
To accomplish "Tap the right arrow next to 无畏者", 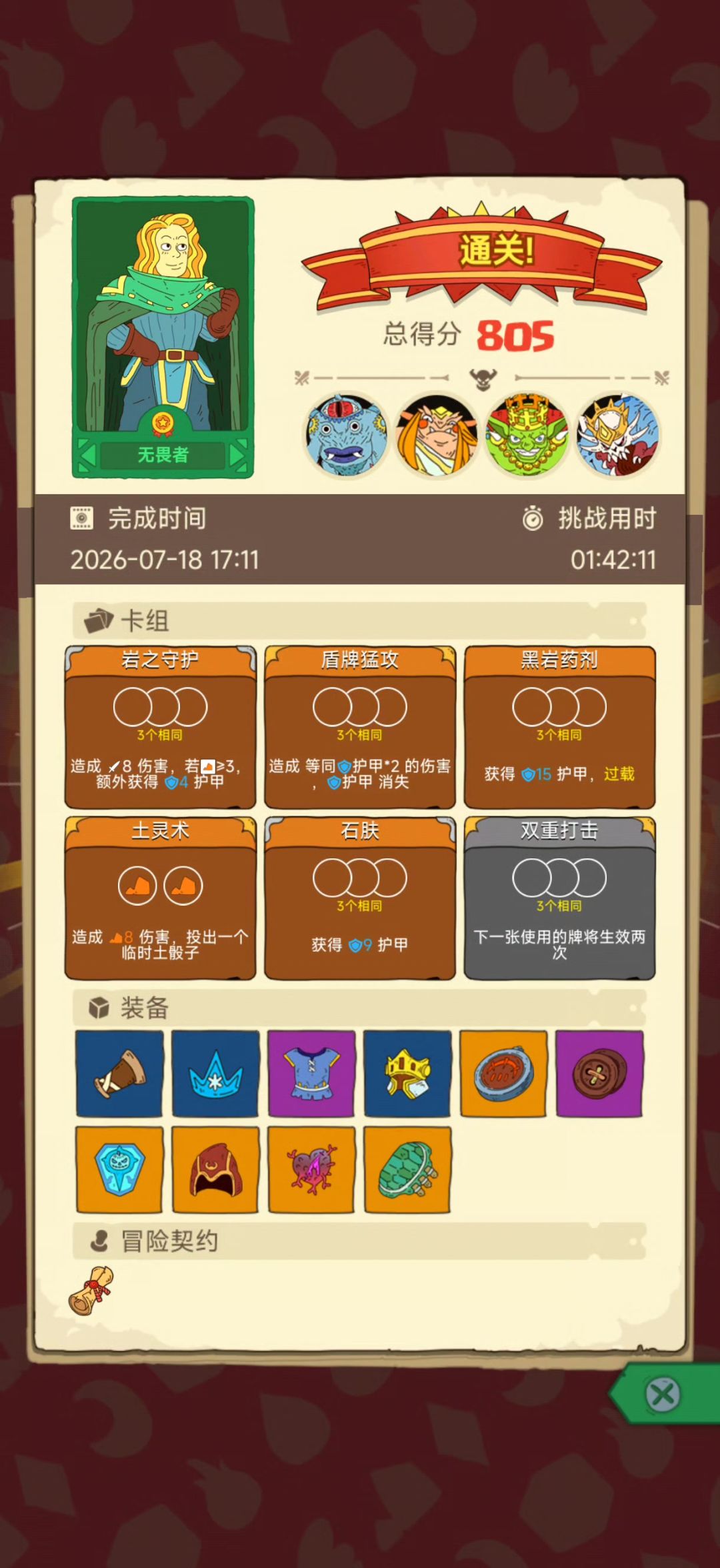I will click(238, 455).
